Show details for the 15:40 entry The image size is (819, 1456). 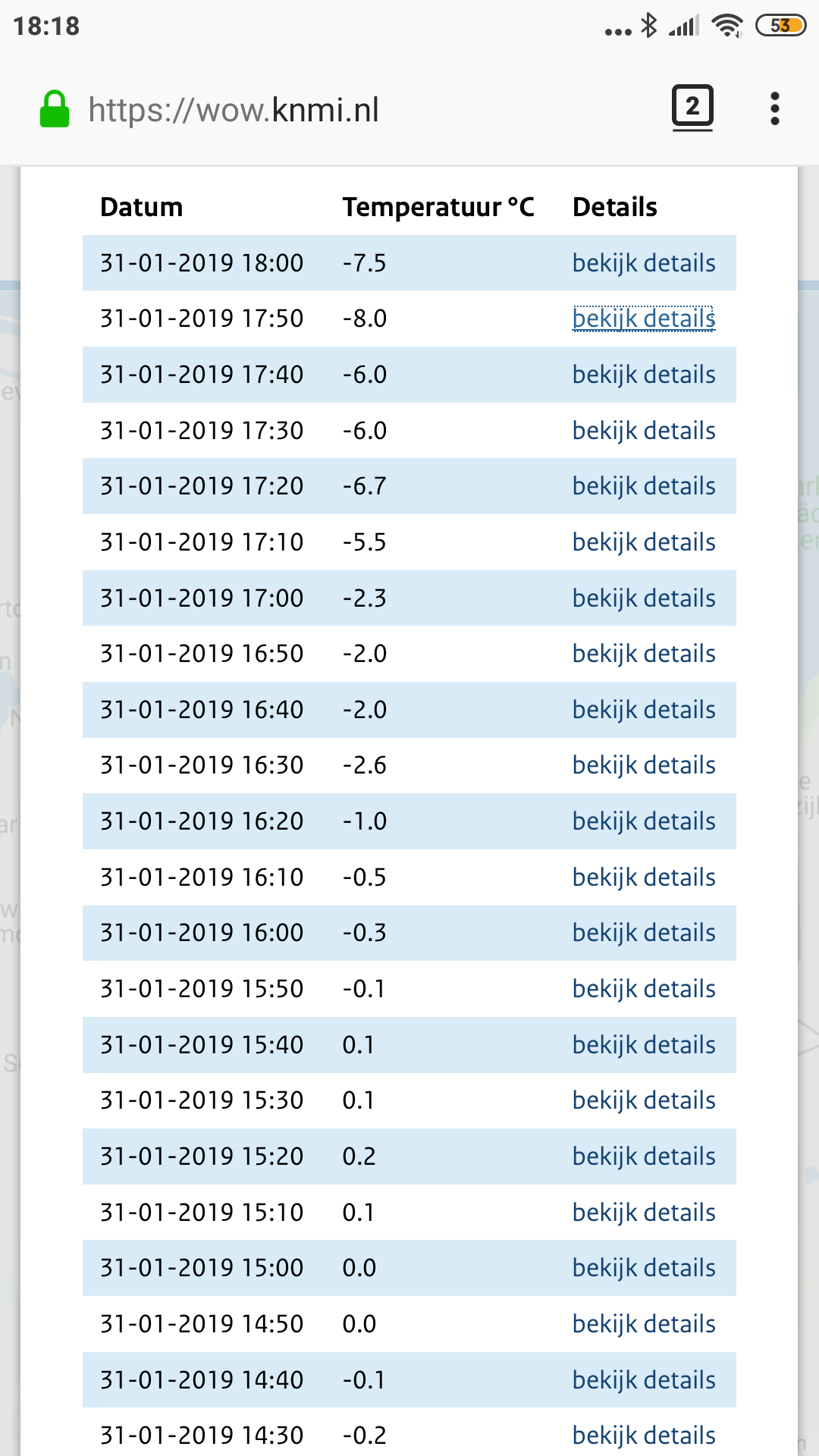644,1045
